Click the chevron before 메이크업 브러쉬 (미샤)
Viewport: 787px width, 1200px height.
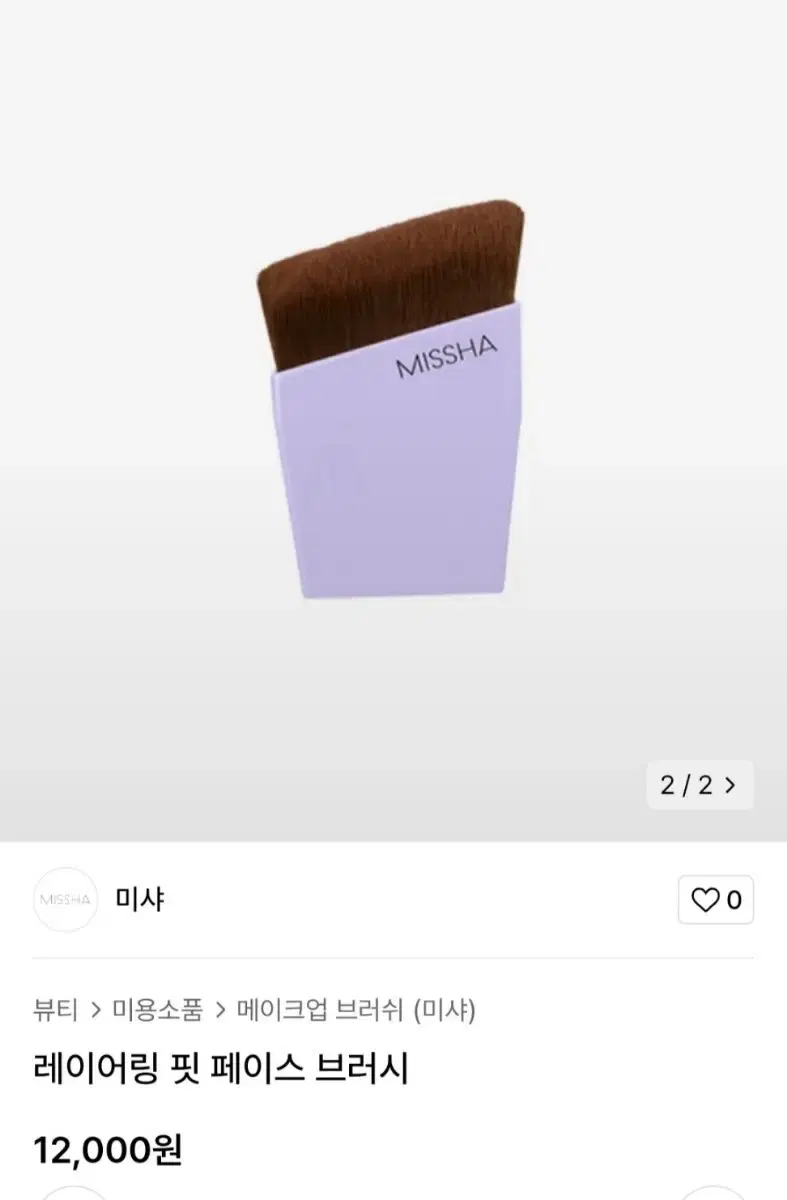222,1010
